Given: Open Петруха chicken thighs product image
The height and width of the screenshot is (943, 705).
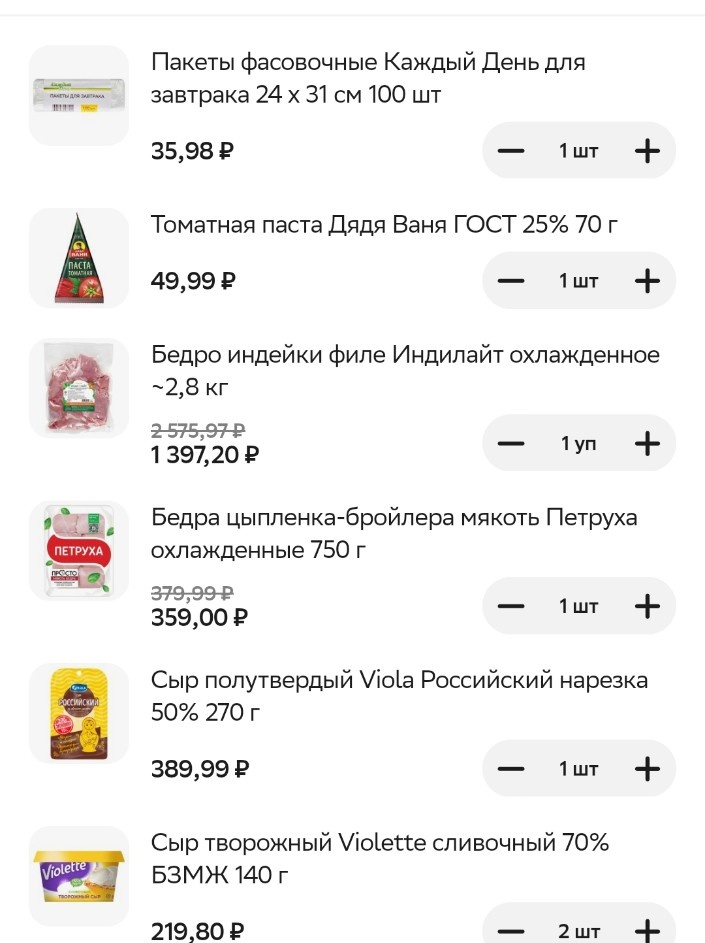Looking at the screenshot, I should [79, 551].
